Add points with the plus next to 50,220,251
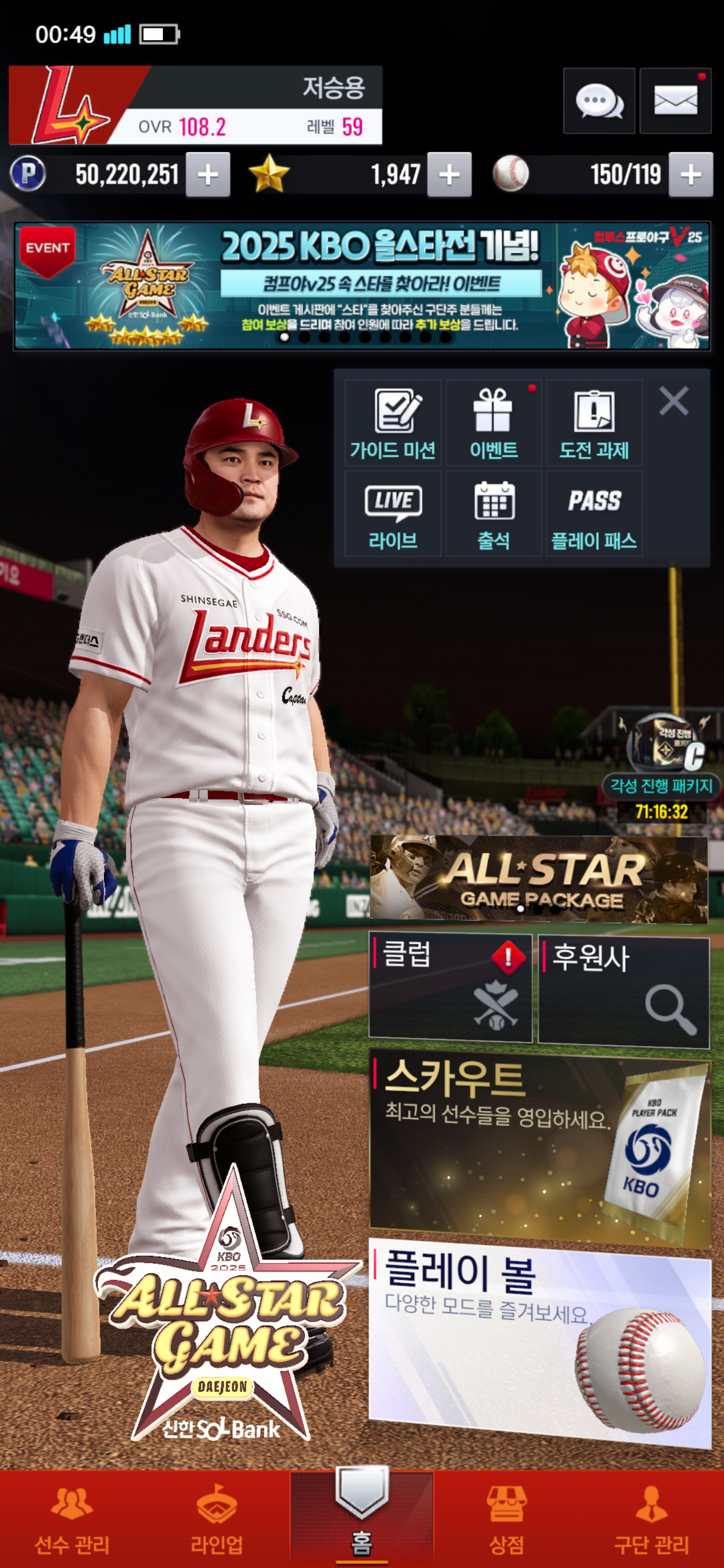 pos(208,175)
